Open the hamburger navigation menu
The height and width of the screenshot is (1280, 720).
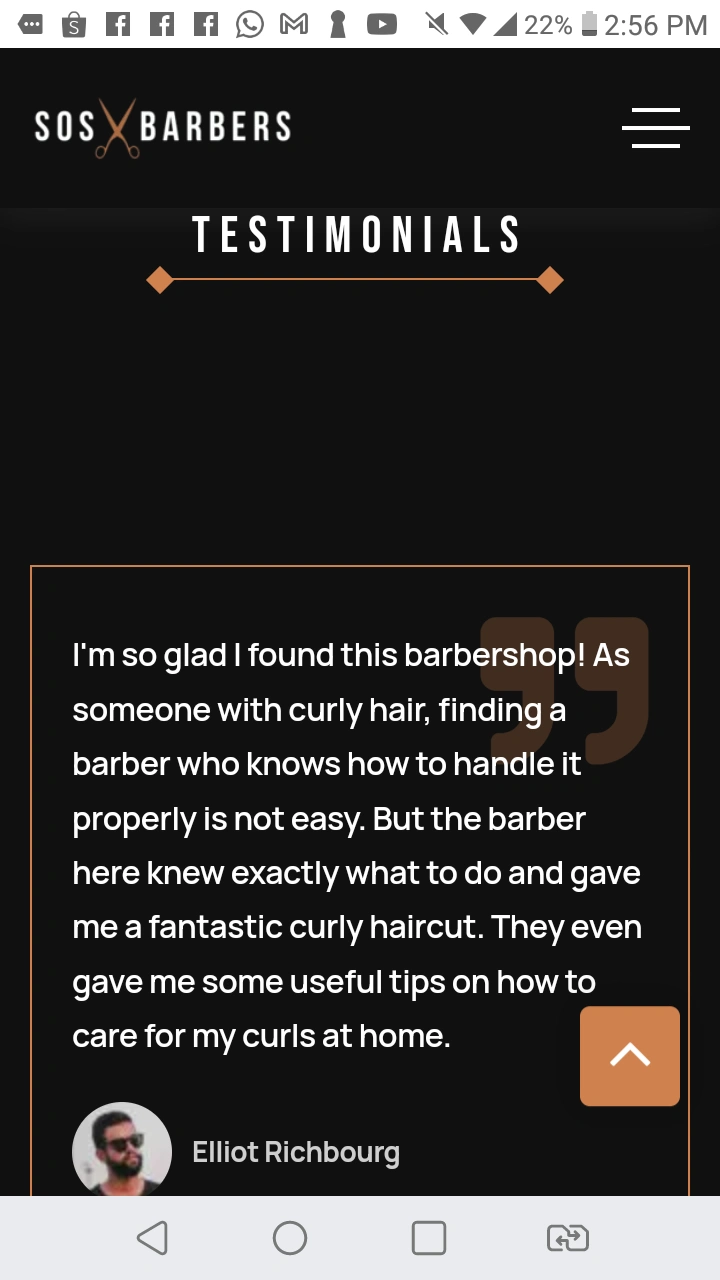pos(655,128)
